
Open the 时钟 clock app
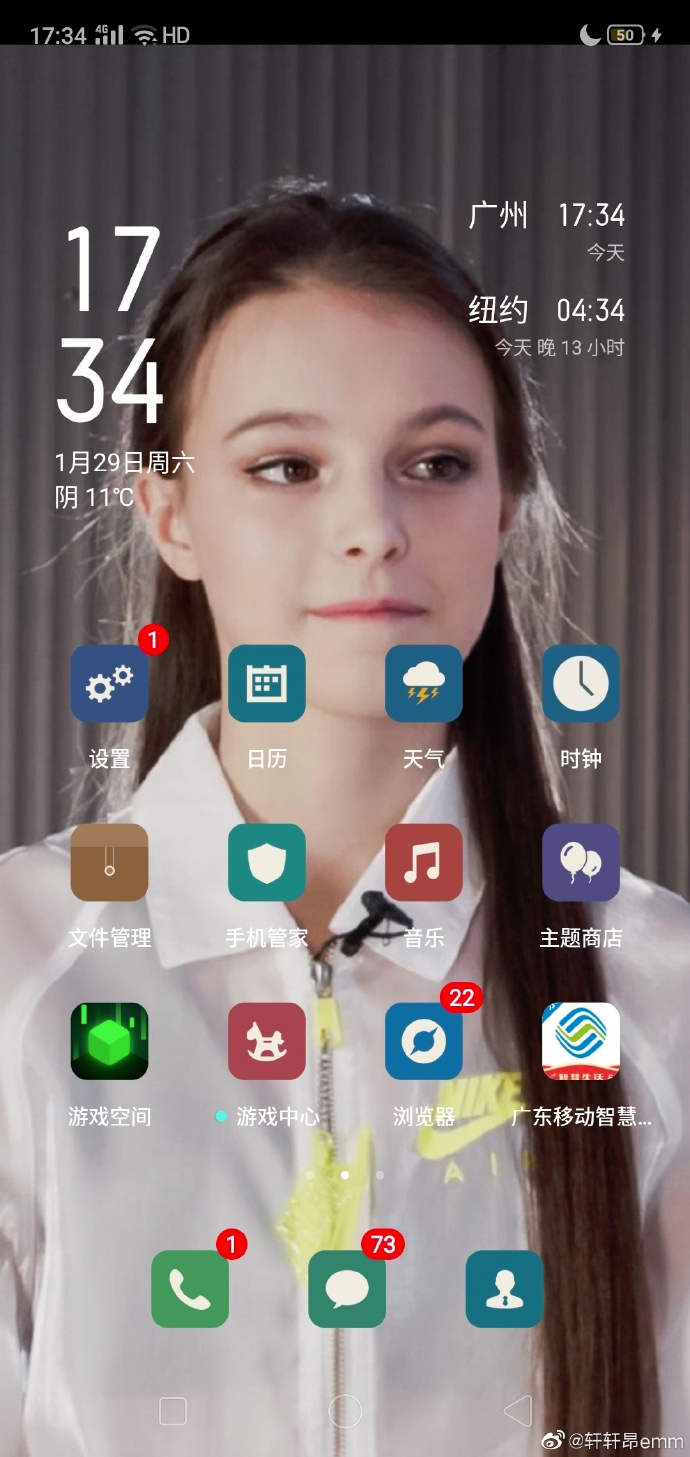click(x=580, y=684)
